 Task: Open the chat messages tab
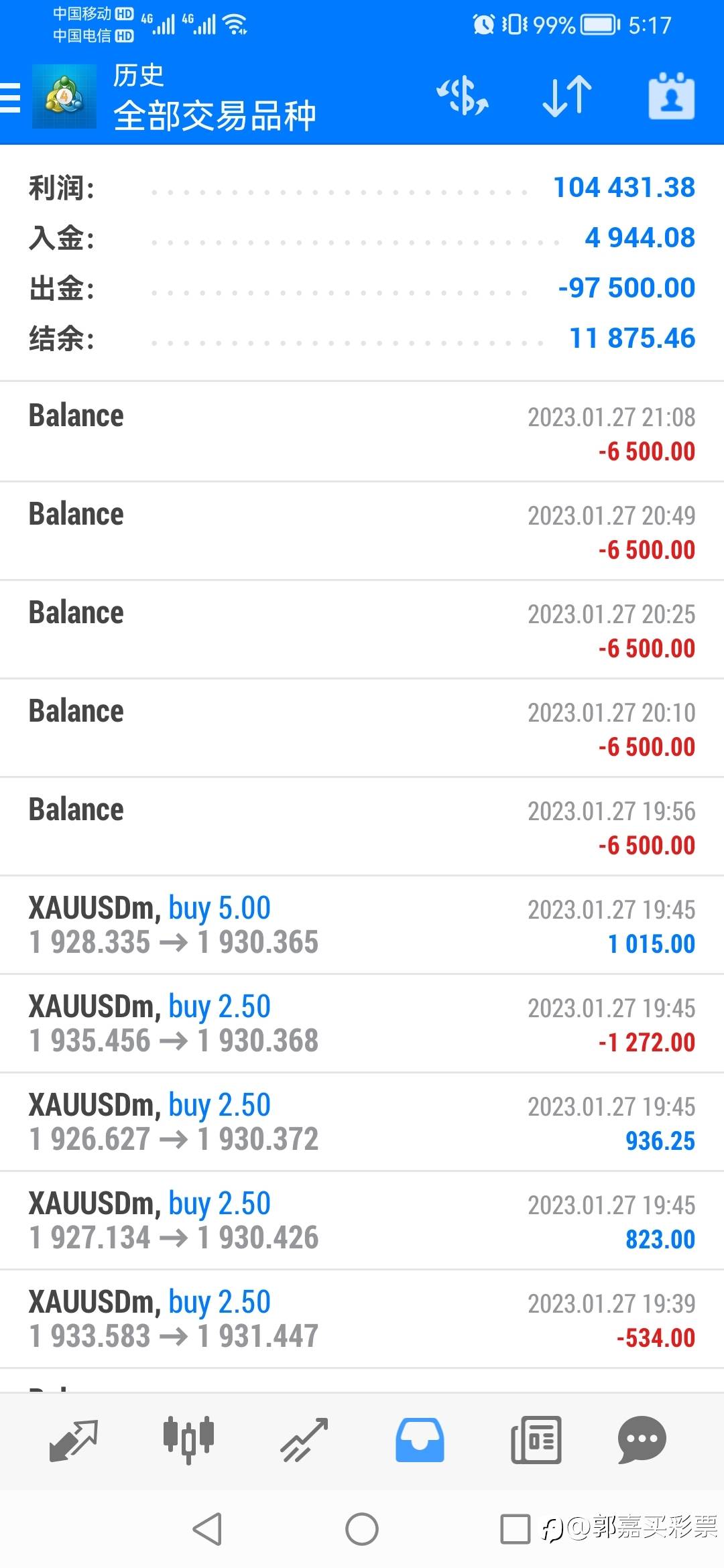pos(642,1441)
